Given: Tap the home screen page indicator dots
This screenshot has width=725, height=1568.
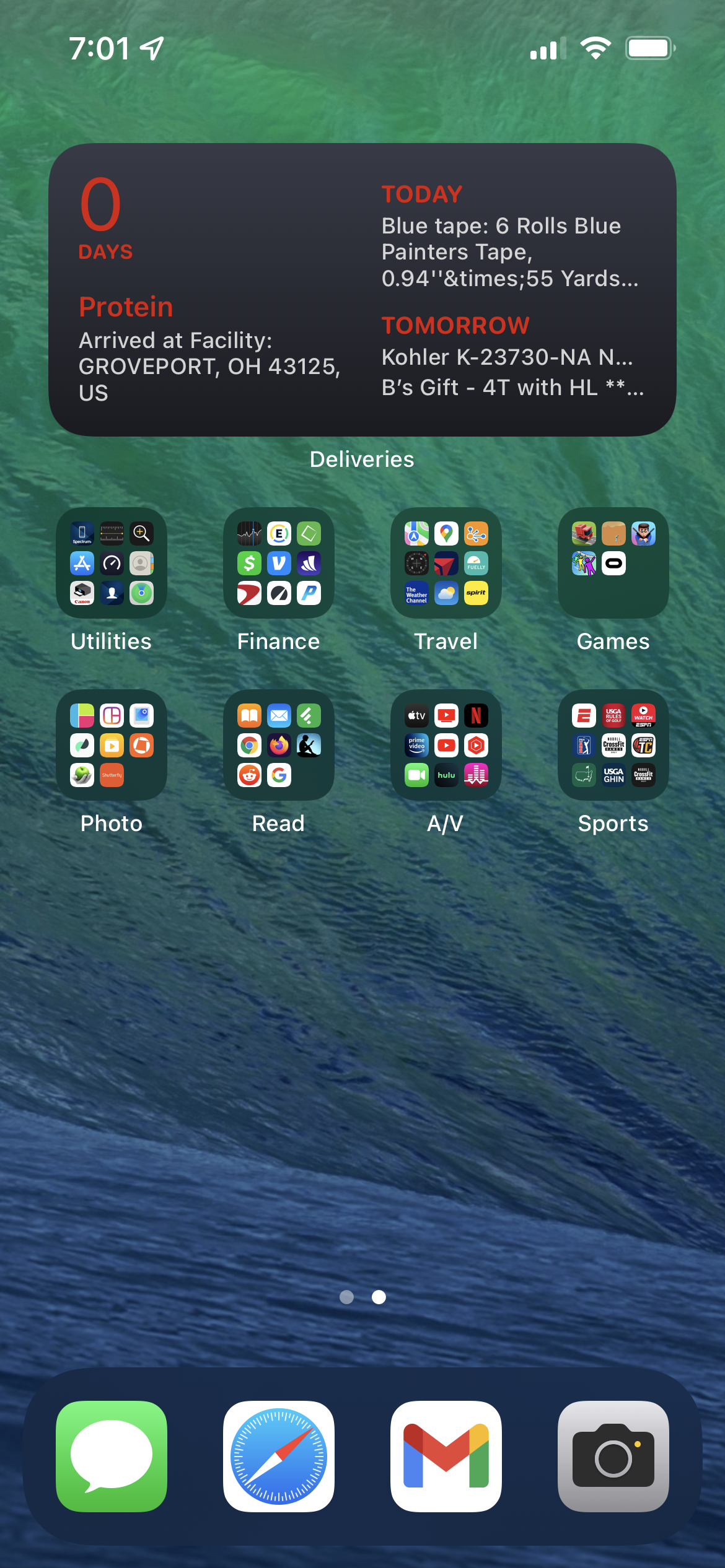Looking at the screenshot, I should (x=362, y=1297).
